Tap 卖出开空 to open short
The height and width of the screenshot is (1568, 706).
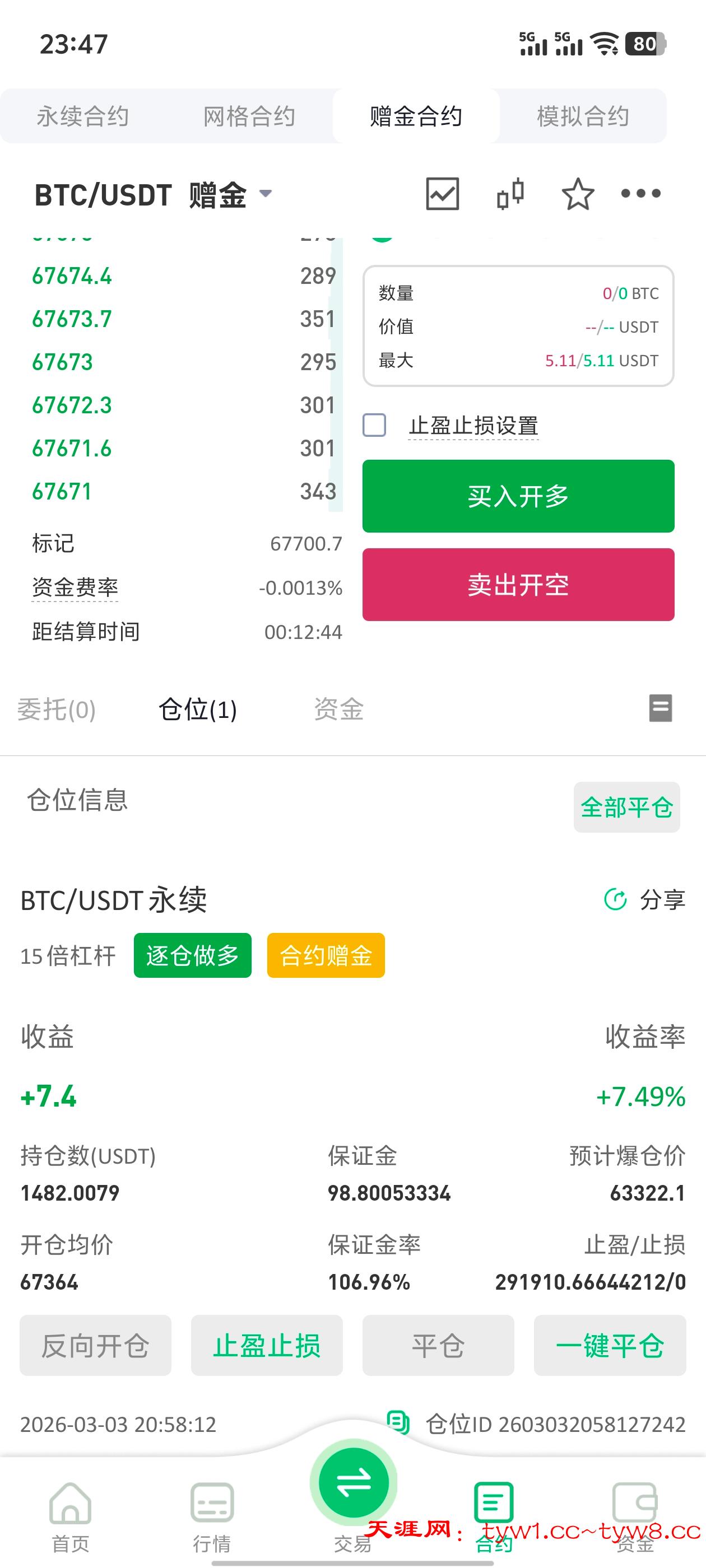point(518,585)
